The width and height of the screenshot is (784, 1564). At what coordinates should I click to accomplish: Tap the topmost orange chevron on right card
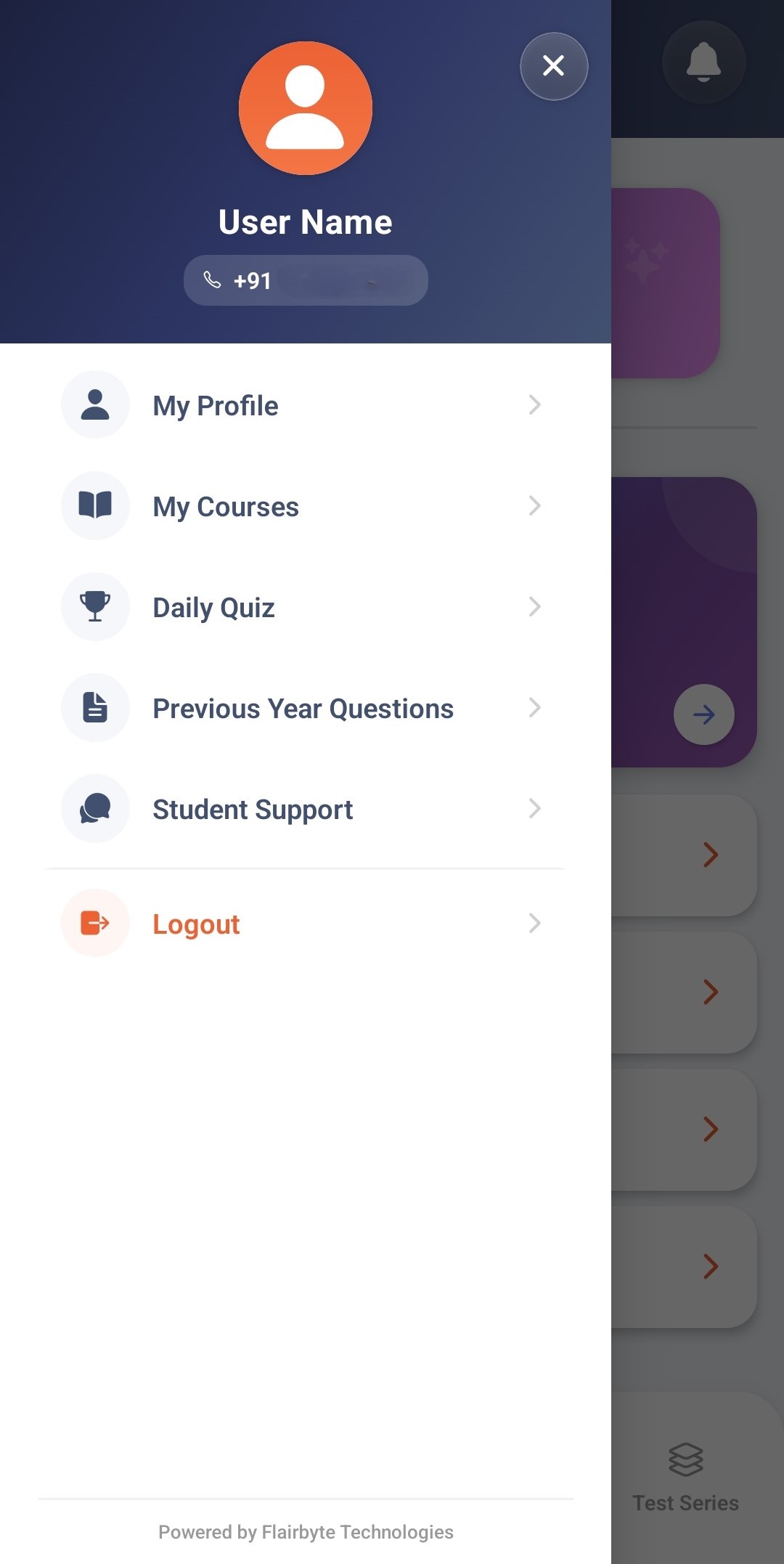point(709,855)
